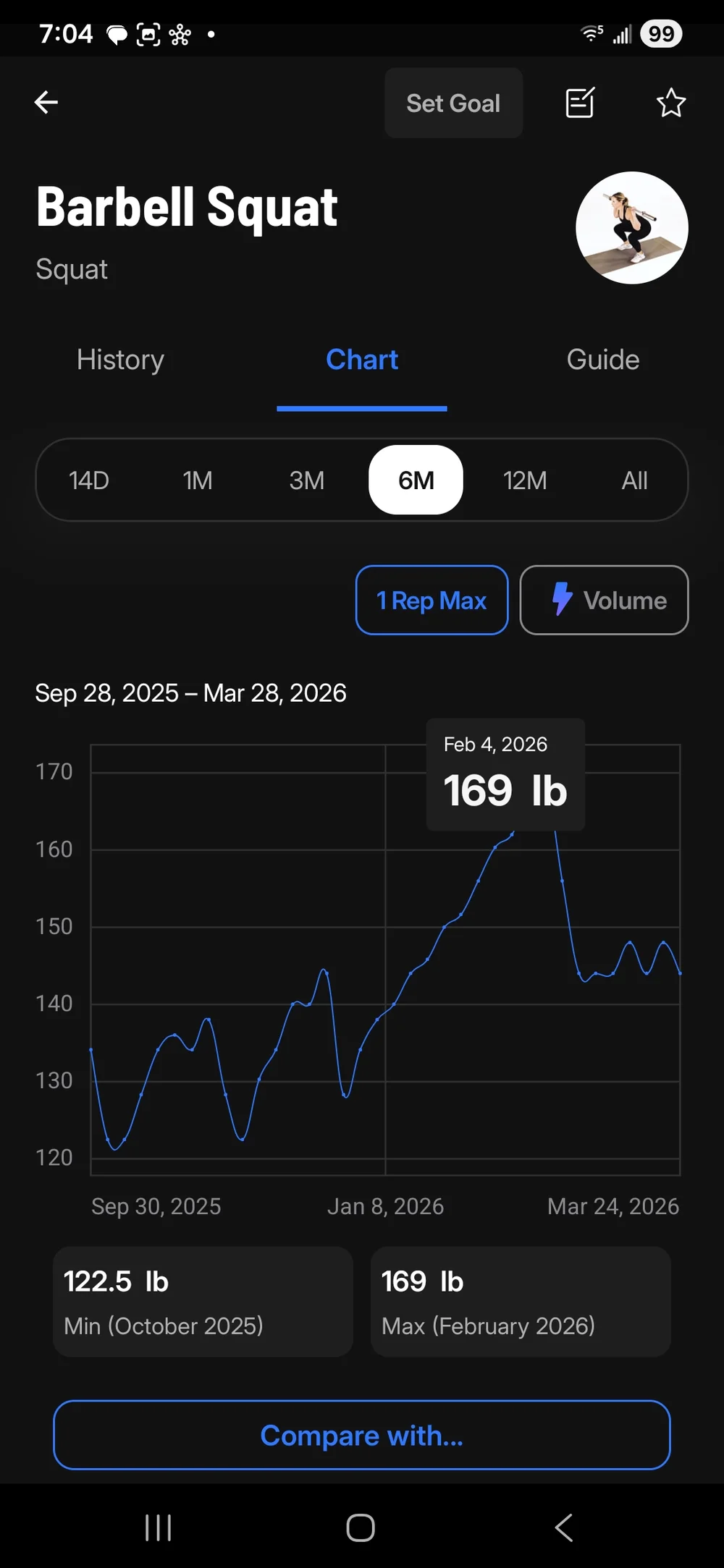Tap the Set Goal button
The width and height of the screenshot is (724, 1568).
pos(453,103)
